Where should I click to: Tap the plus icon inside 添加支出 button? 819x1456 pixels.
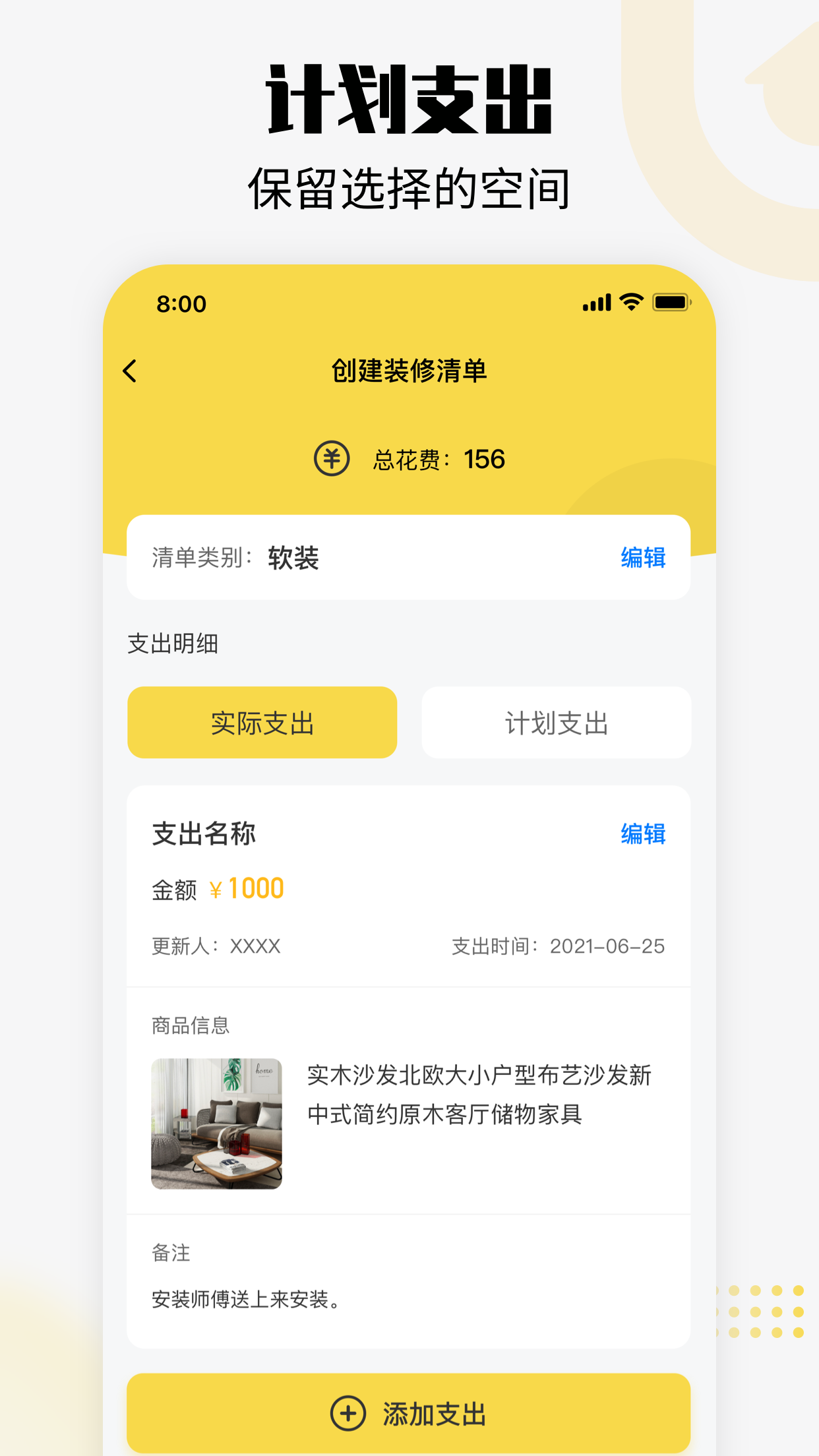point(349,1412)
